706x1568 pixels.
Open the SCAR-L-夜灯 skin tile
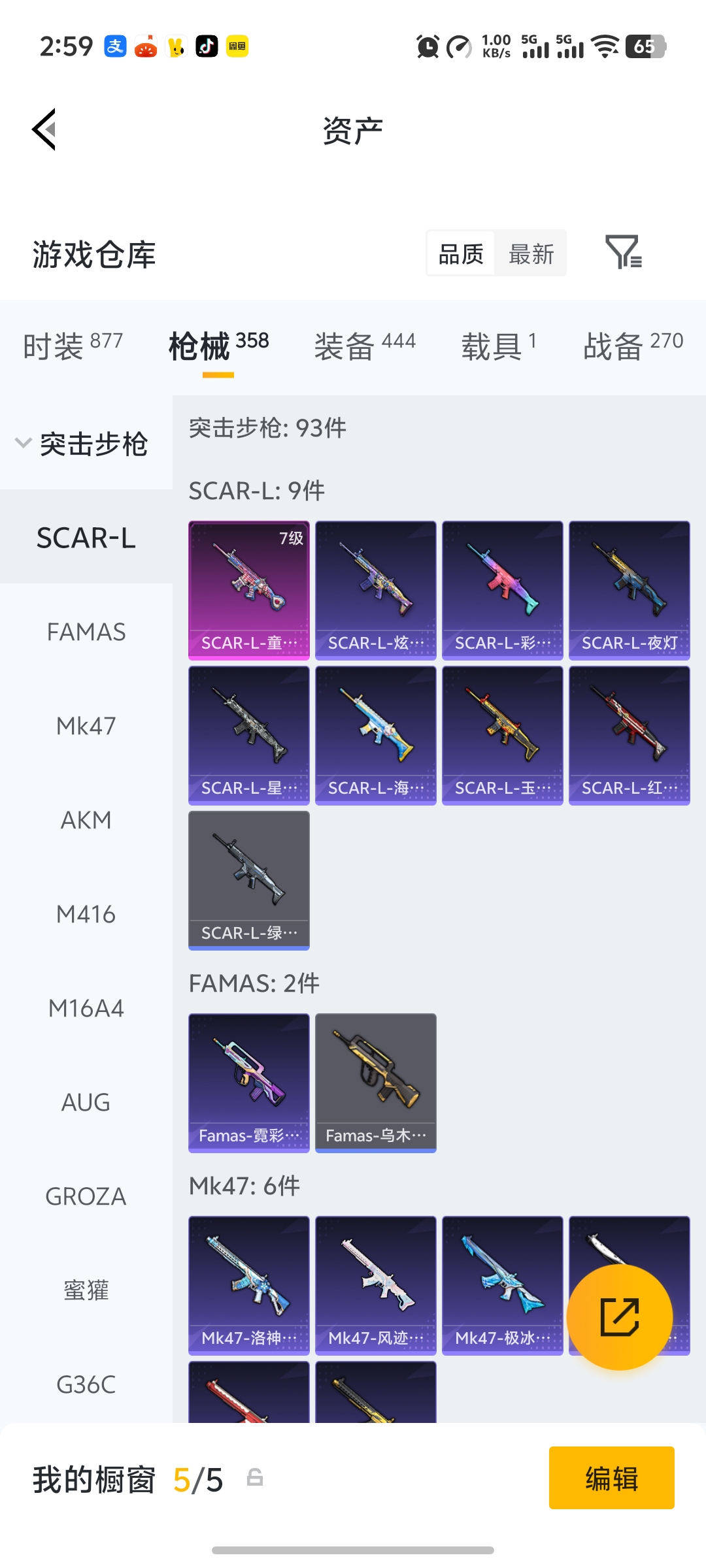click(x=630, y=590)
